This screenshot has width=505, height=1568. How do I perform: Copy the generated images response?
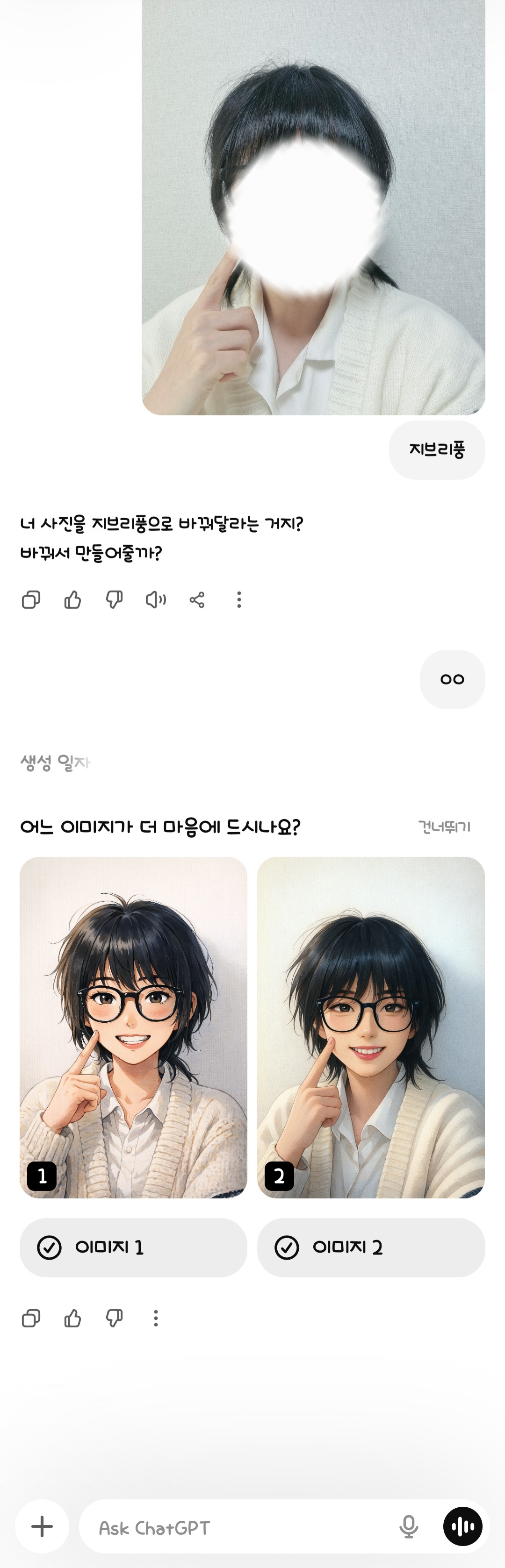tap(31, 1318)
